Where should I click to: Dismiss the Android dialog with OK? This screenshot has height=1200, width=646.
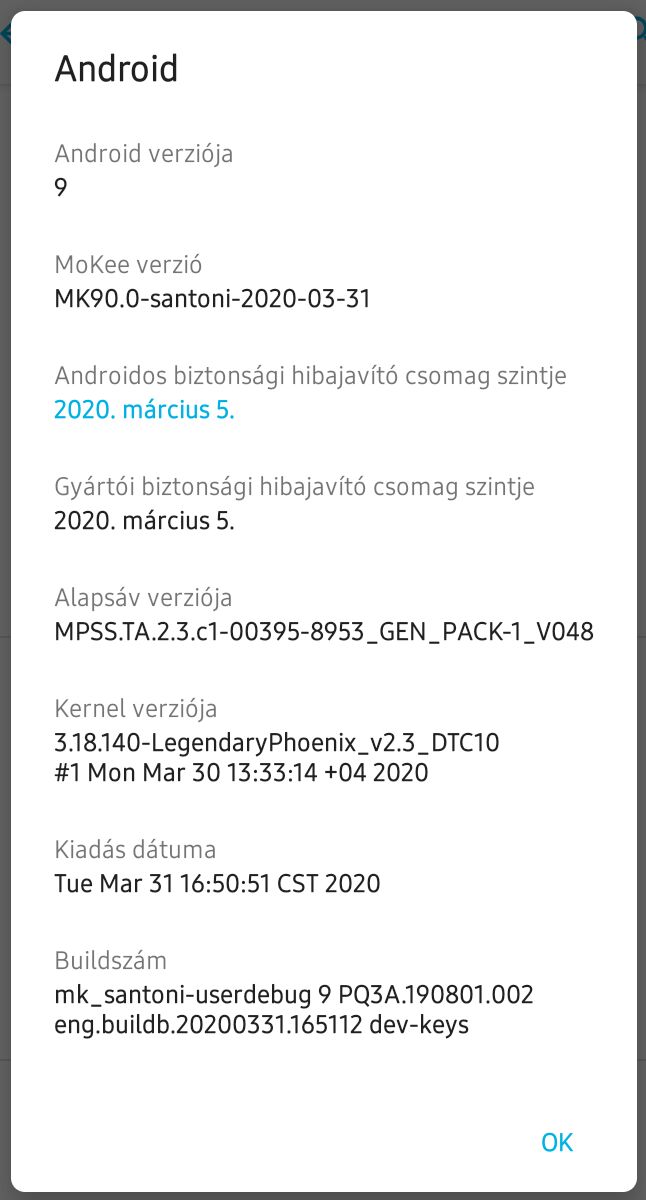pyautogui.click(x=557, y=1142)
